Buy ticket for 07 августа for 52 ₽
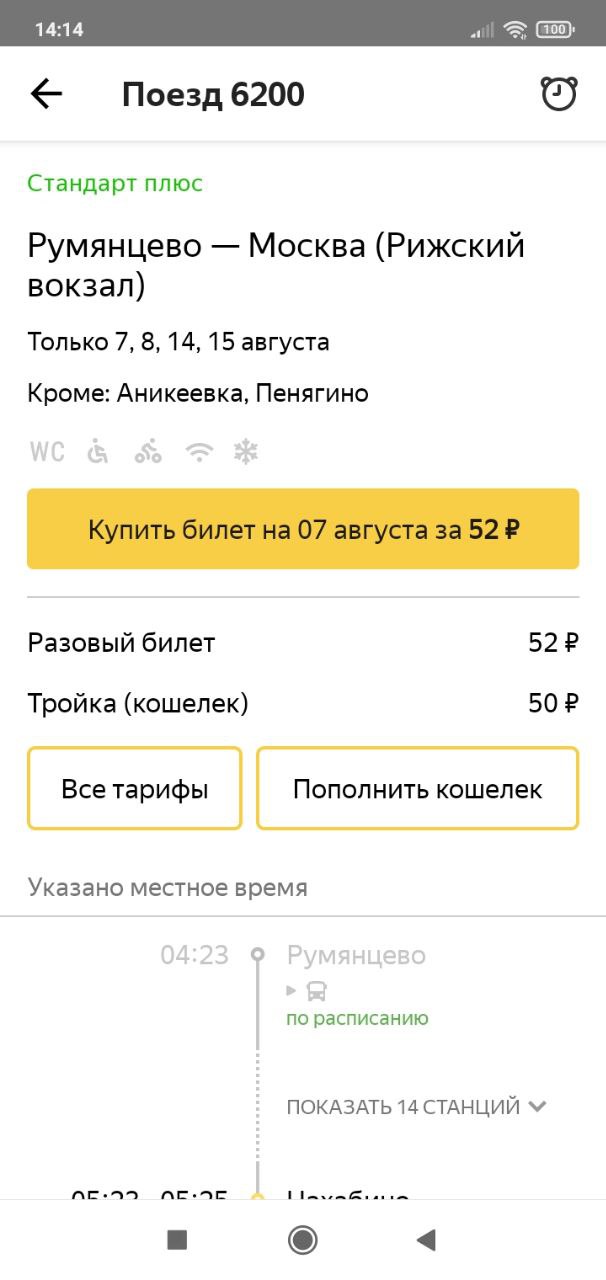This screenshot has width=606, height=1280. 303,529
